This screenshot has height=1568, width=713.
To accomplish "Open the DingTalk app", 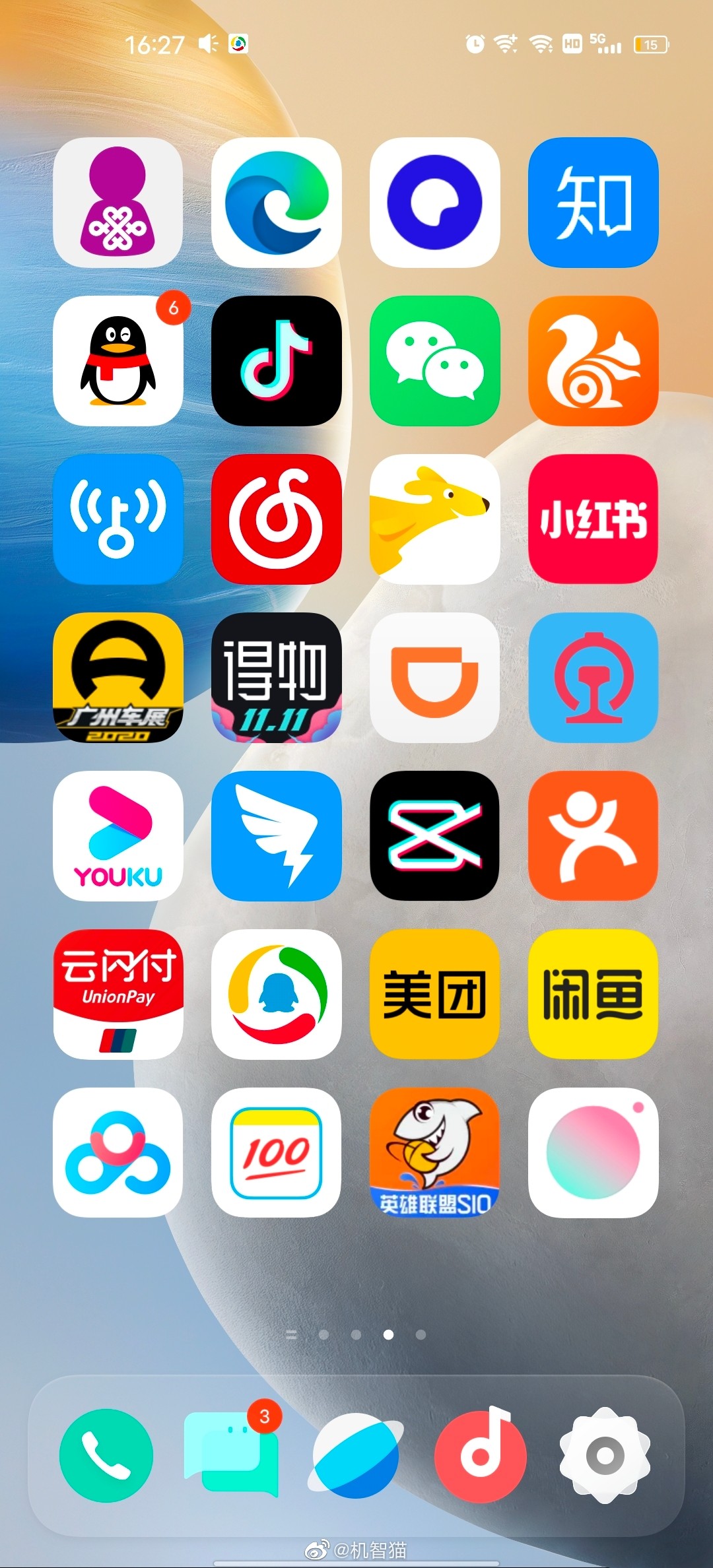I will click(276, 836).
